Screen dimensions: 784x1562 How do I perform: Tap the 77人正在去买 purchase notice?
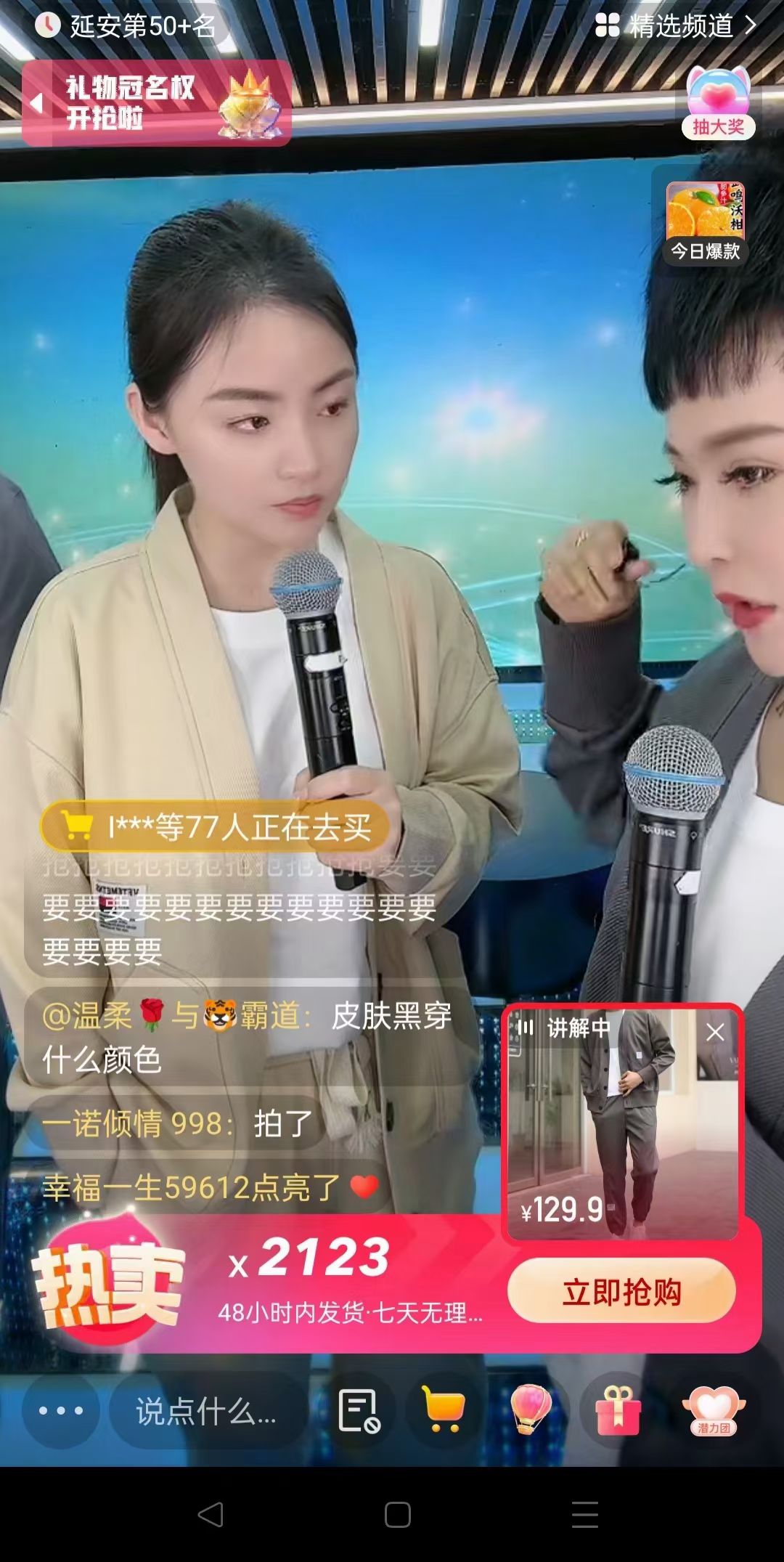[x=215, y=826]
